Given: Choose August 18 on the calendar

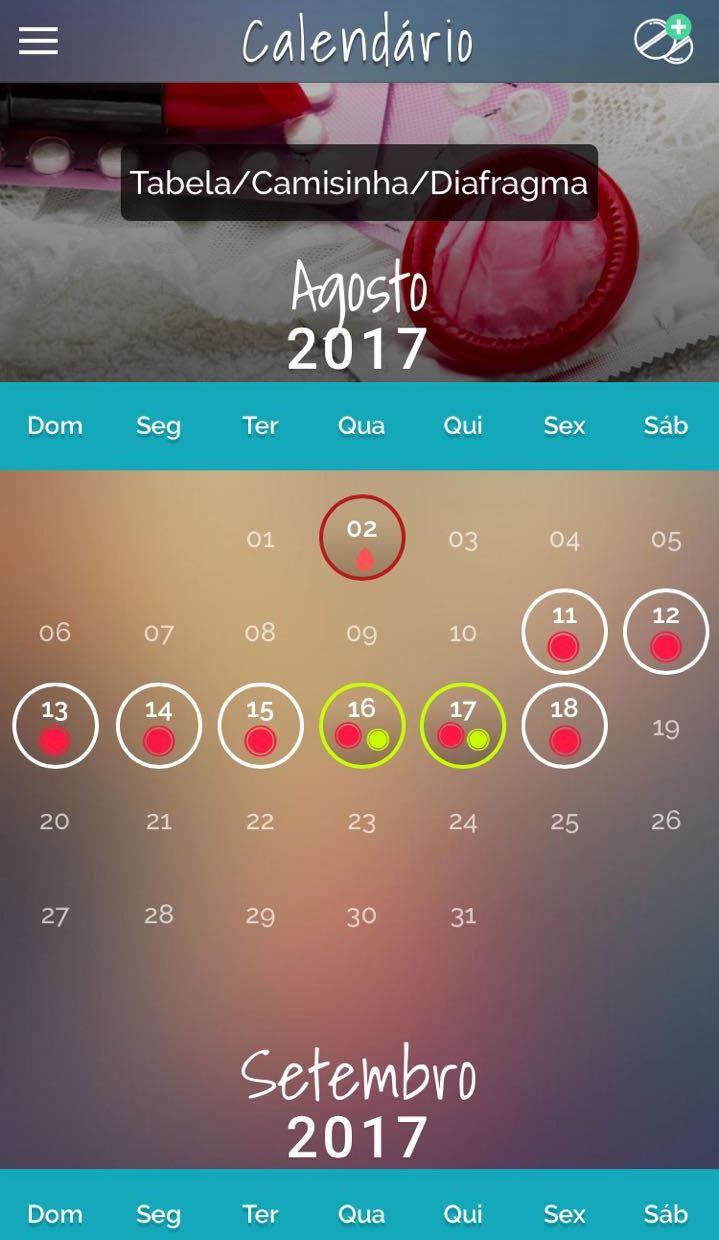Looking at the screenshot, I should pos(564,726).
